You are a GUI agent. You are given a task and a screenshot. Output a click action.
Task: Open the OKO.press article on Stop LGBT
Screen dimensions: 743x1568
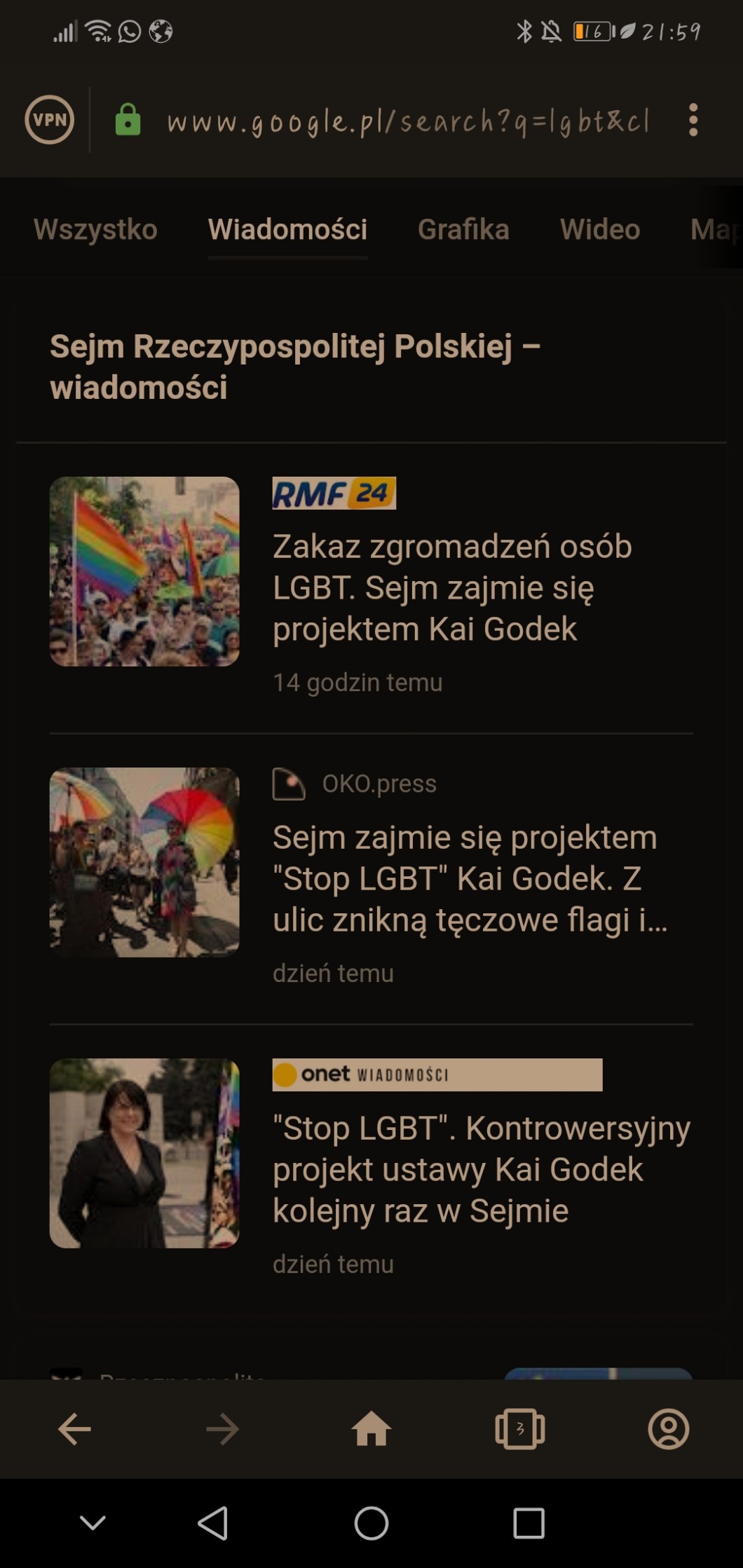tap(464, 878)
